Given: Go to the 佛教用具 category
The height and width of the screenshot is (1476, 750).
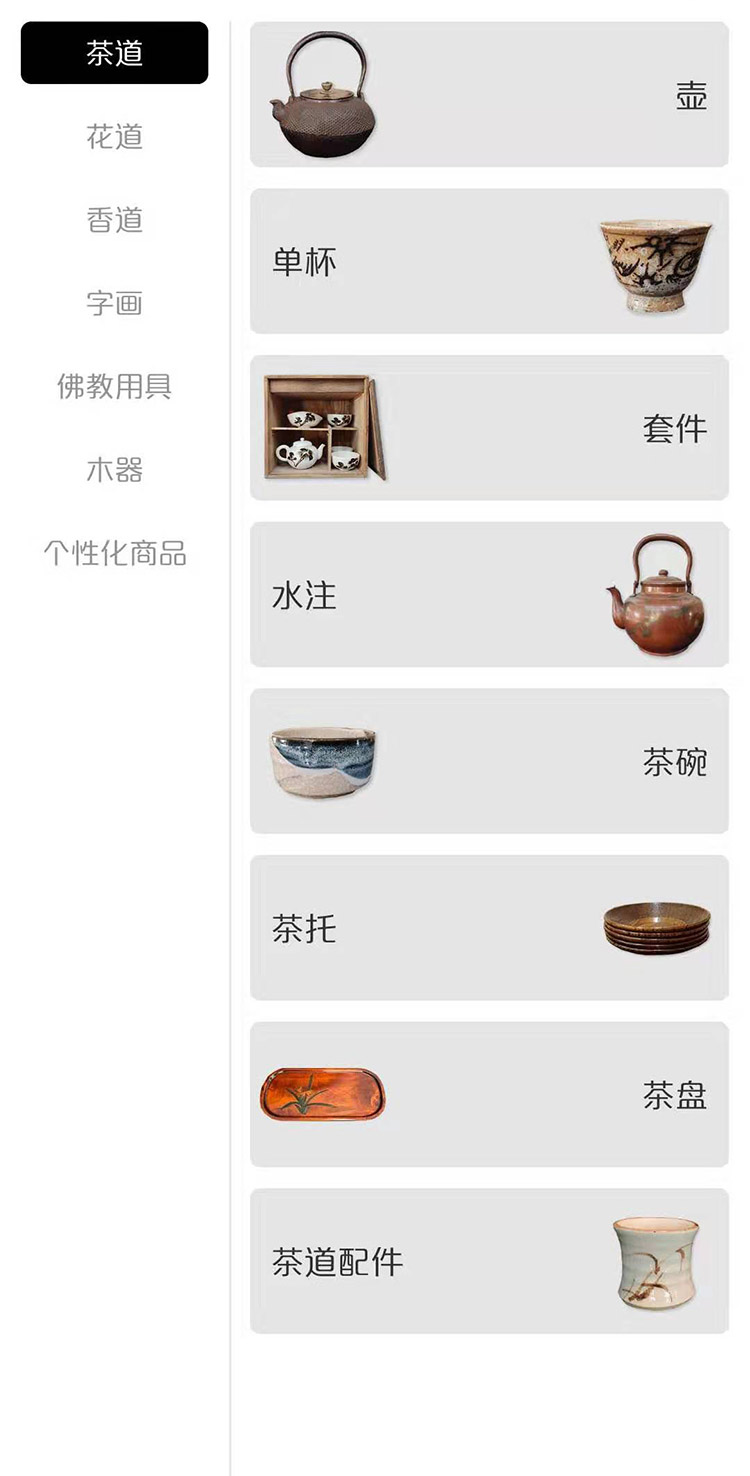Looking at the screenshot, I should tap(114, 386).
